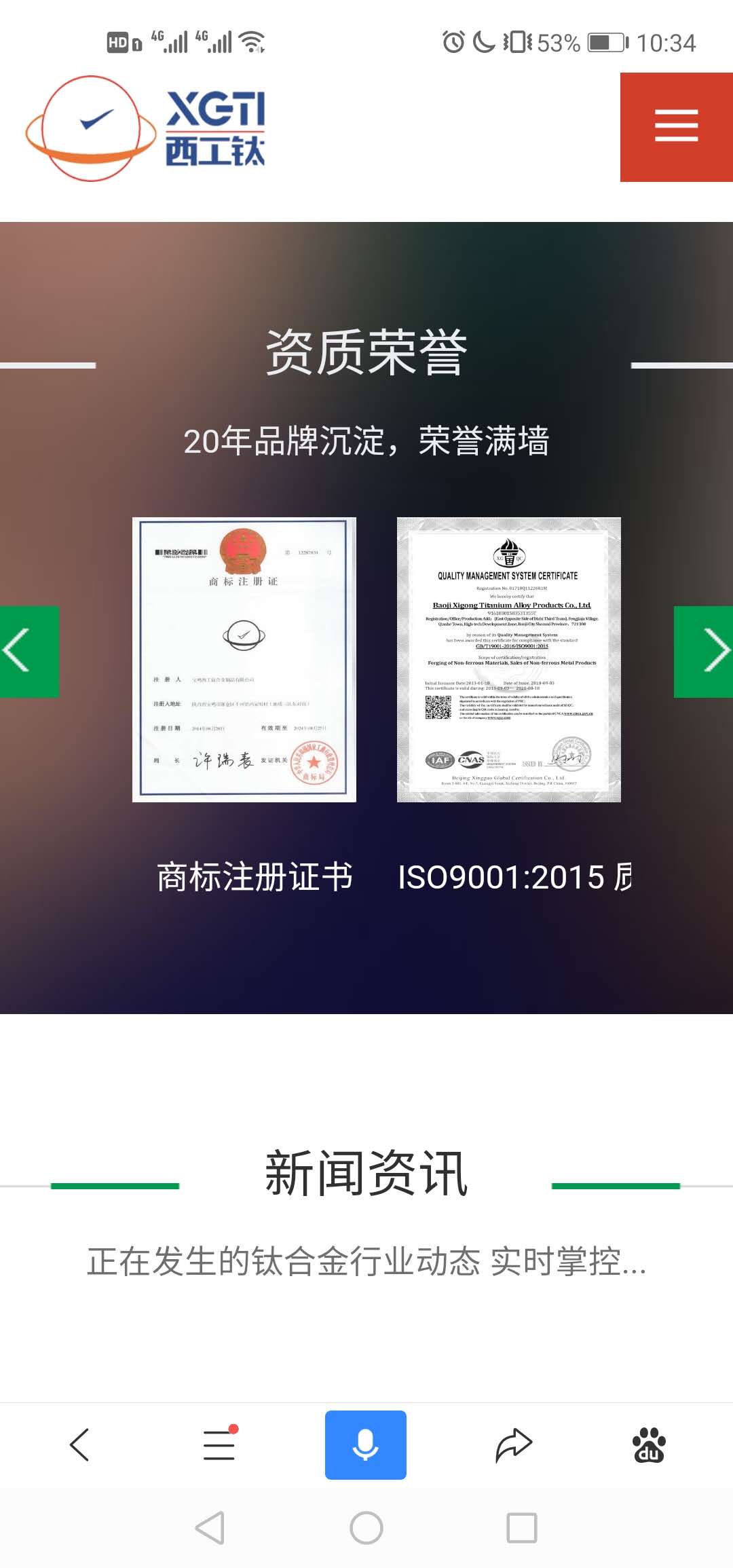733x1568 pixels.
Task: Go back using browser back arrow
Action: click(x=80, y=1444)
